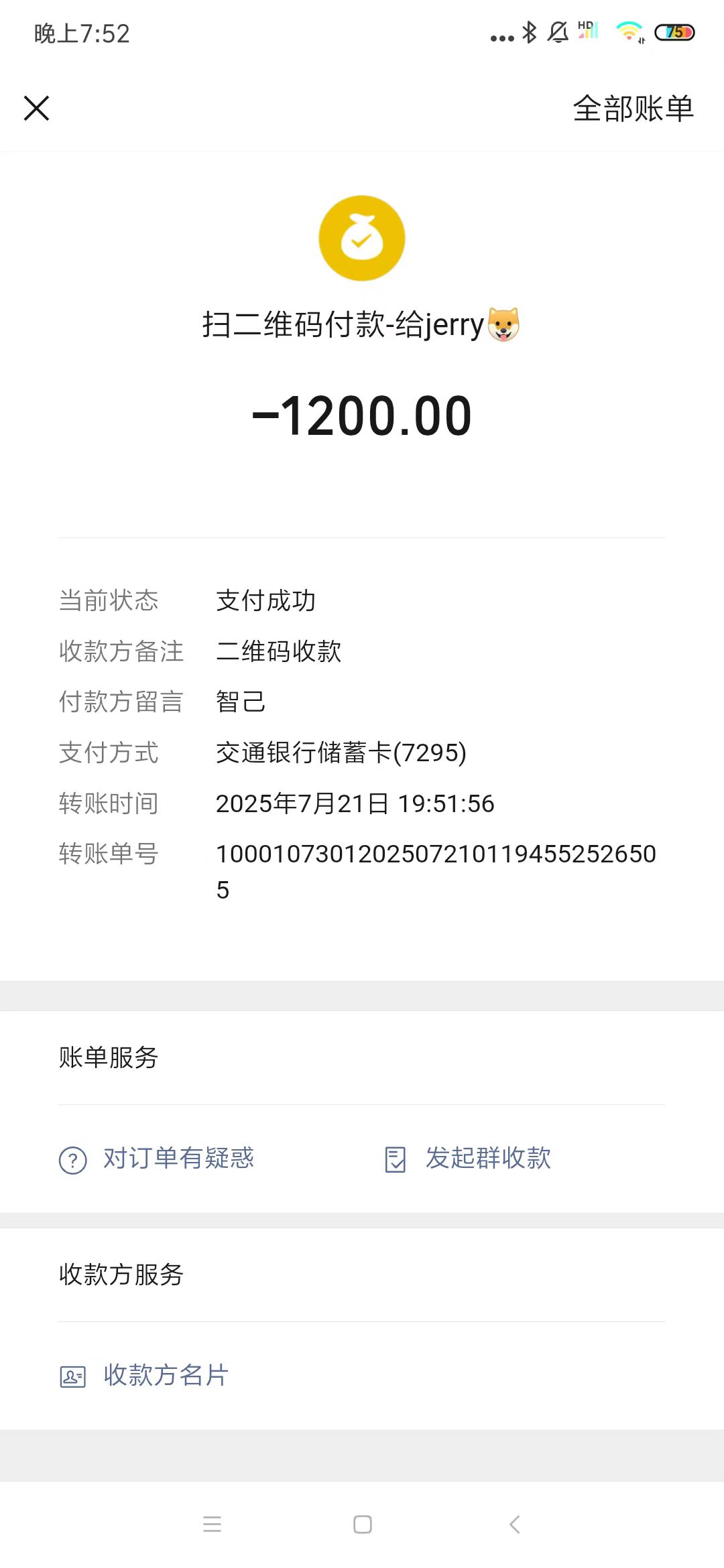This screenshot has height=1568, width=724.
Task: Close the payment detail page
Action: tap(37, 108)
